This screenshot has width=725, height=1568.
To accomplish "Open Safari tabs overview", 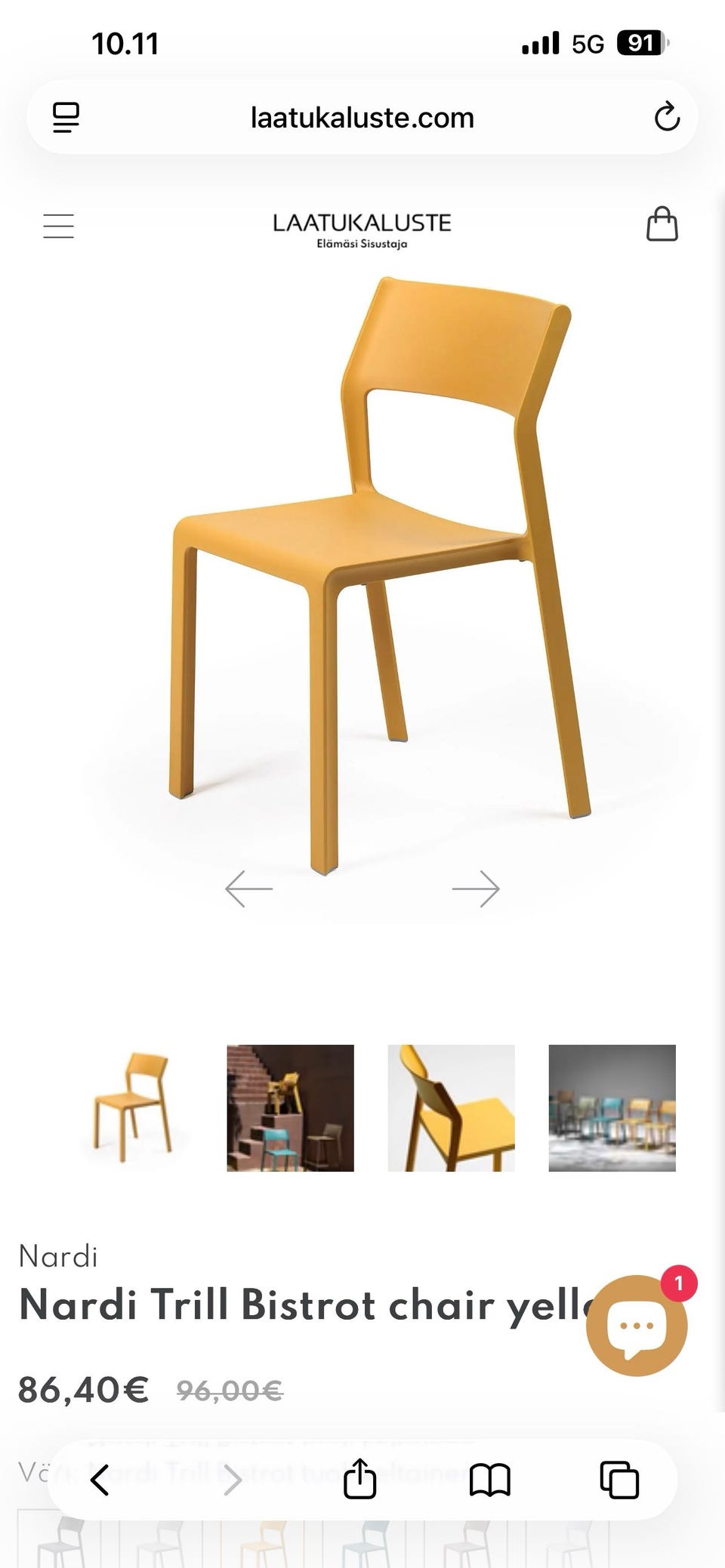I will 619,1479.
